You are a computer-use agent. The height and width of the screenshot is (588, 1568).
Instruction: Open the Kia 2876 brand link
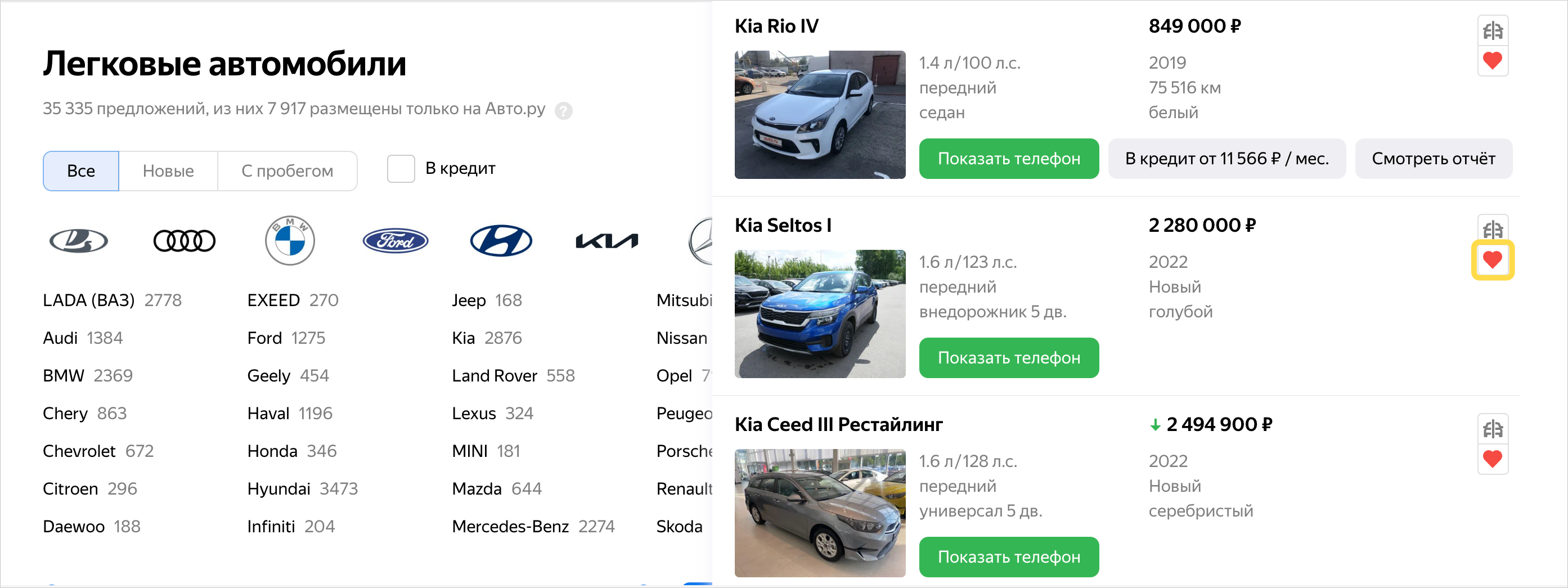click(486, 338)
